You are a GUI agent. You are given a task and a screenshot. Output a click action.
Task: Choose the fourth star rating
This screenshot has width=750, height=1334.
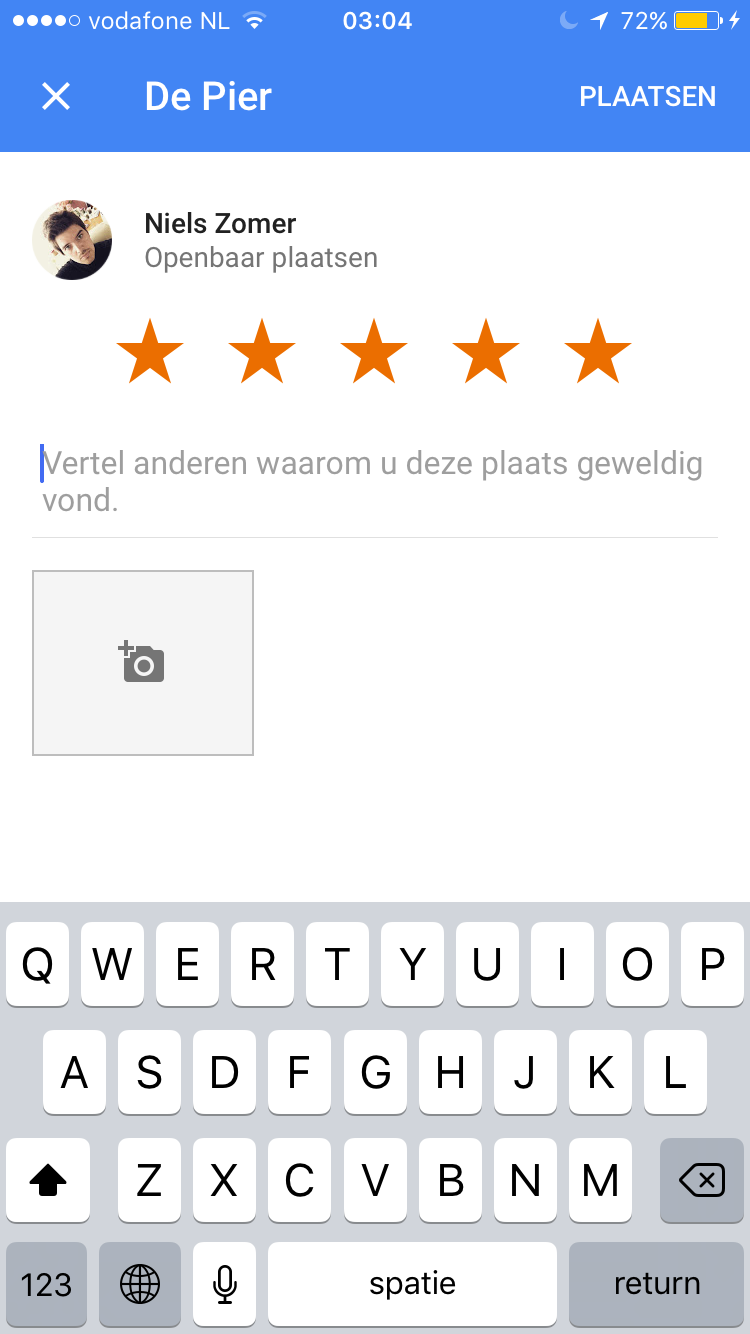point(486,351)
